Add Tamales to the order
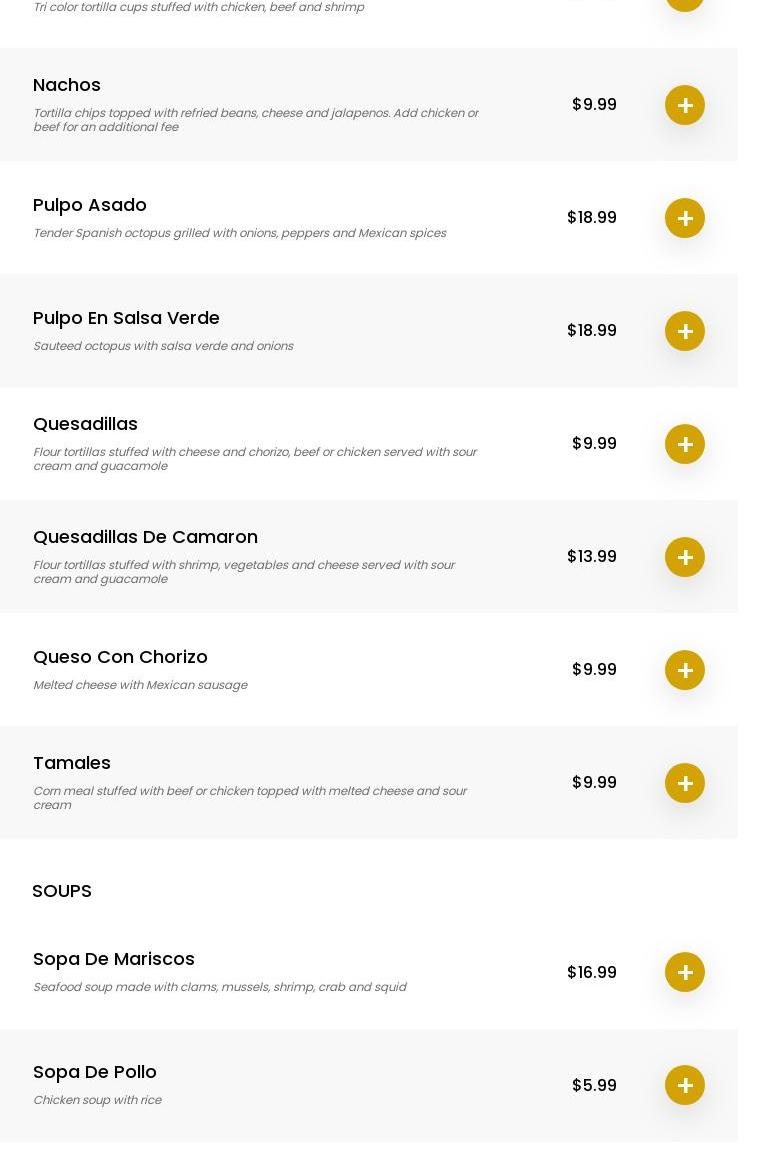This screenshot has height=1159, width=770. pyautogui.click(x=685, y=783)
